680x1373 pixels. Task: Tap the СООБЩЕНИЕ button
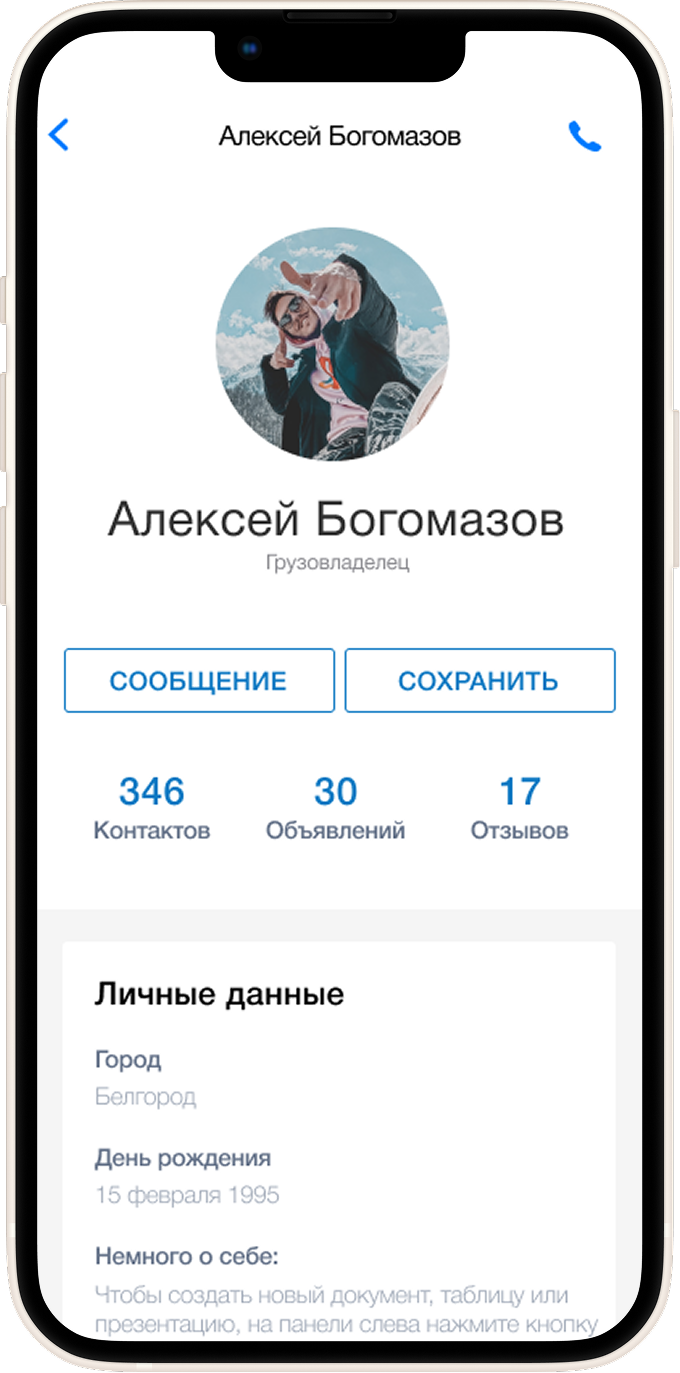click(x=199, y=681)
